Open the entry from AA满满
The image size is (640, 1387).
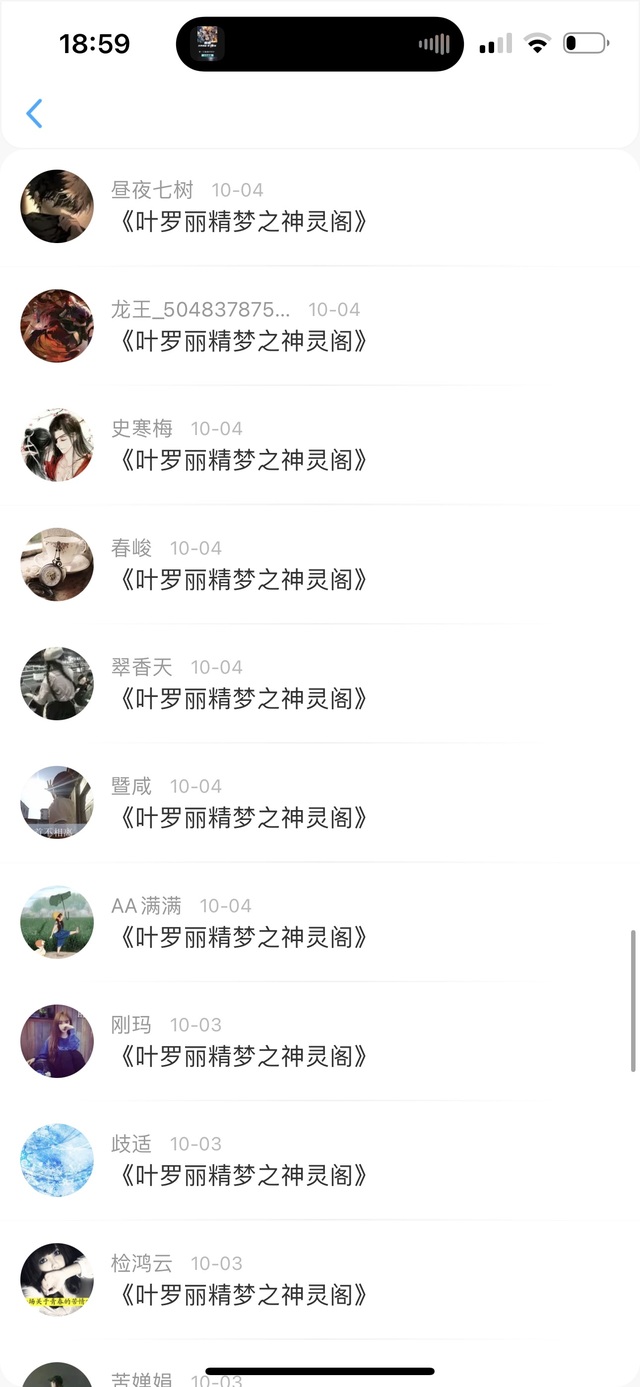(x=320, y=922)
